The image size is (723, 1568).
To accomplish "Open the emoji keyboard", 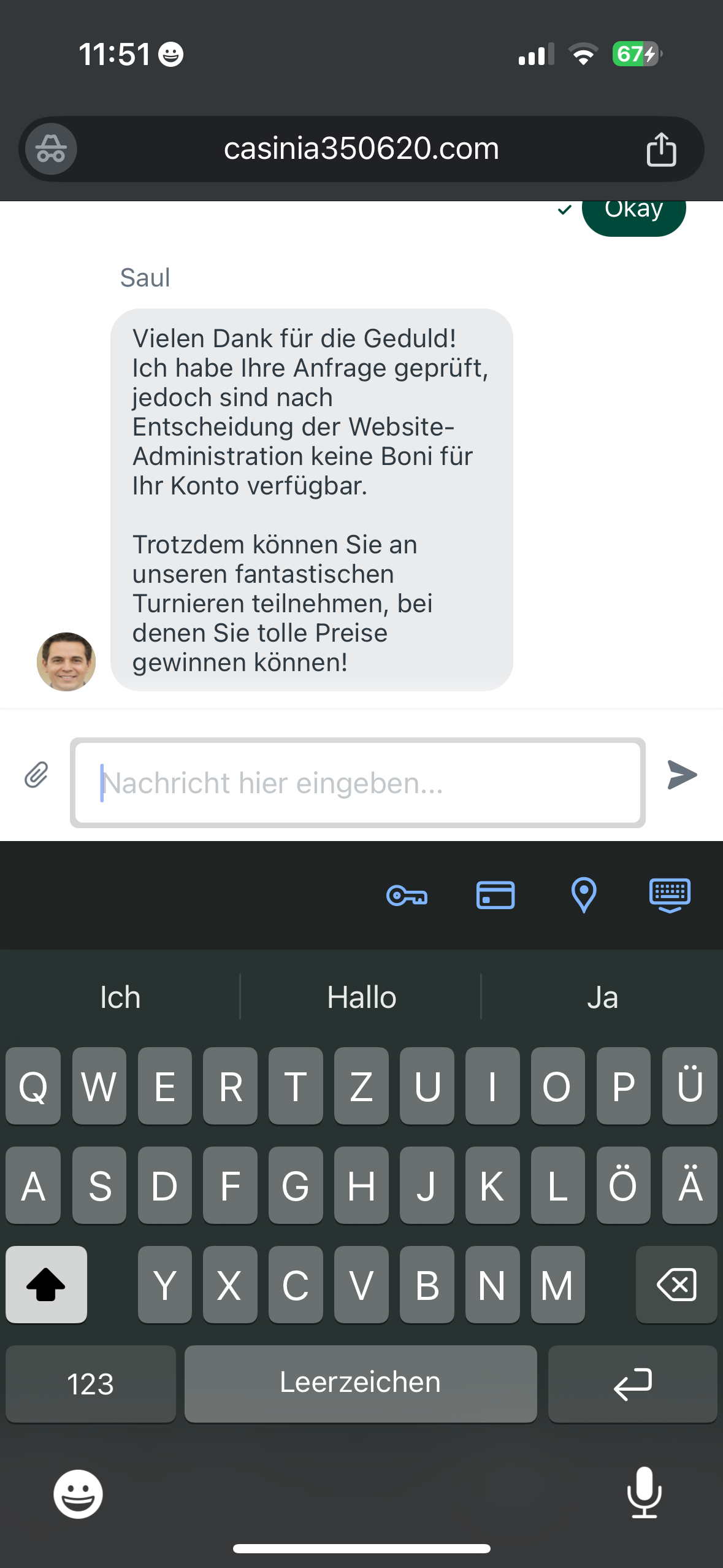I will point(78,1494).
